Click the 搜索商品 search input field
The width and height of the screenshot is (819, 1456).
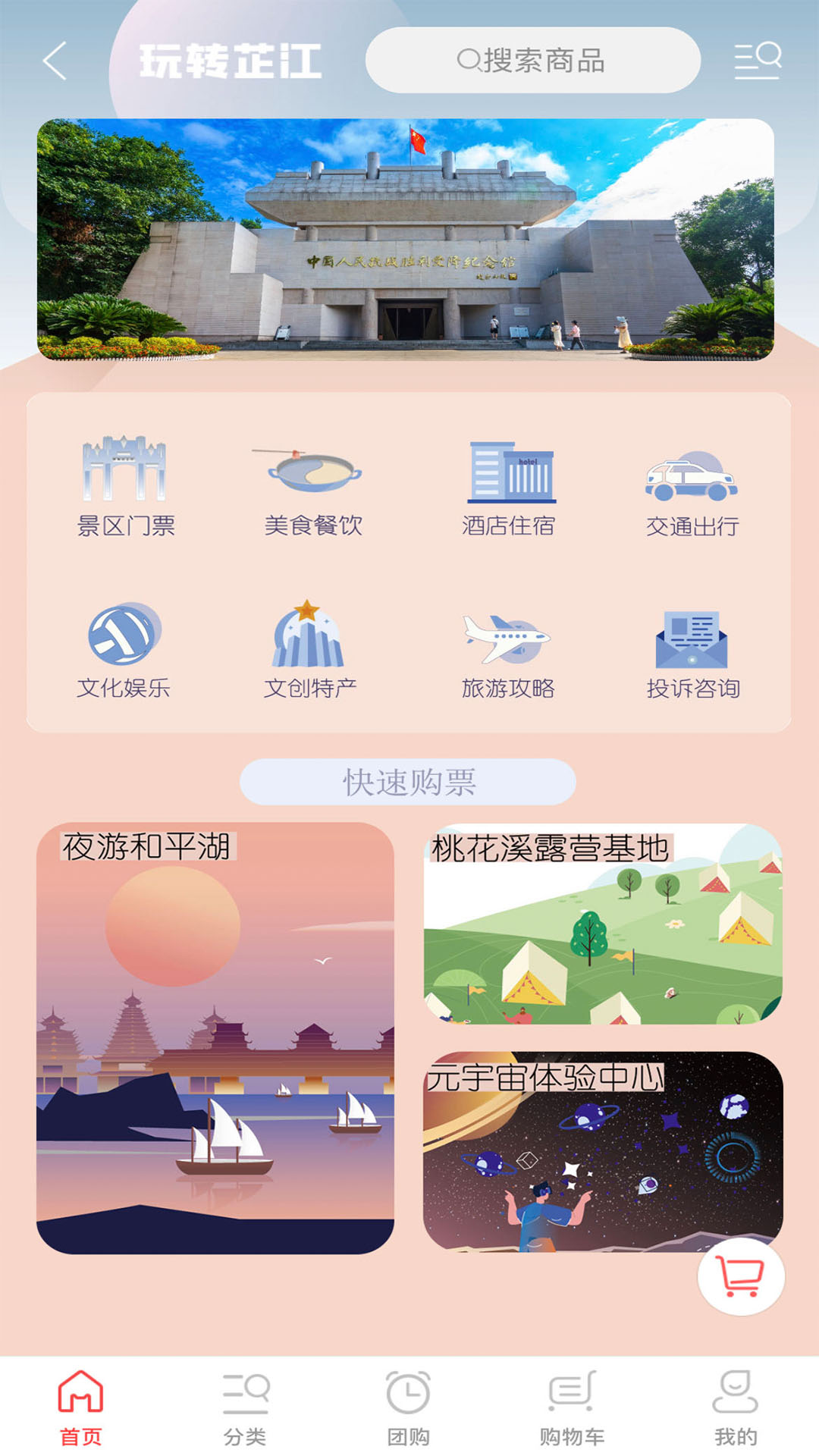pos(535,61)
